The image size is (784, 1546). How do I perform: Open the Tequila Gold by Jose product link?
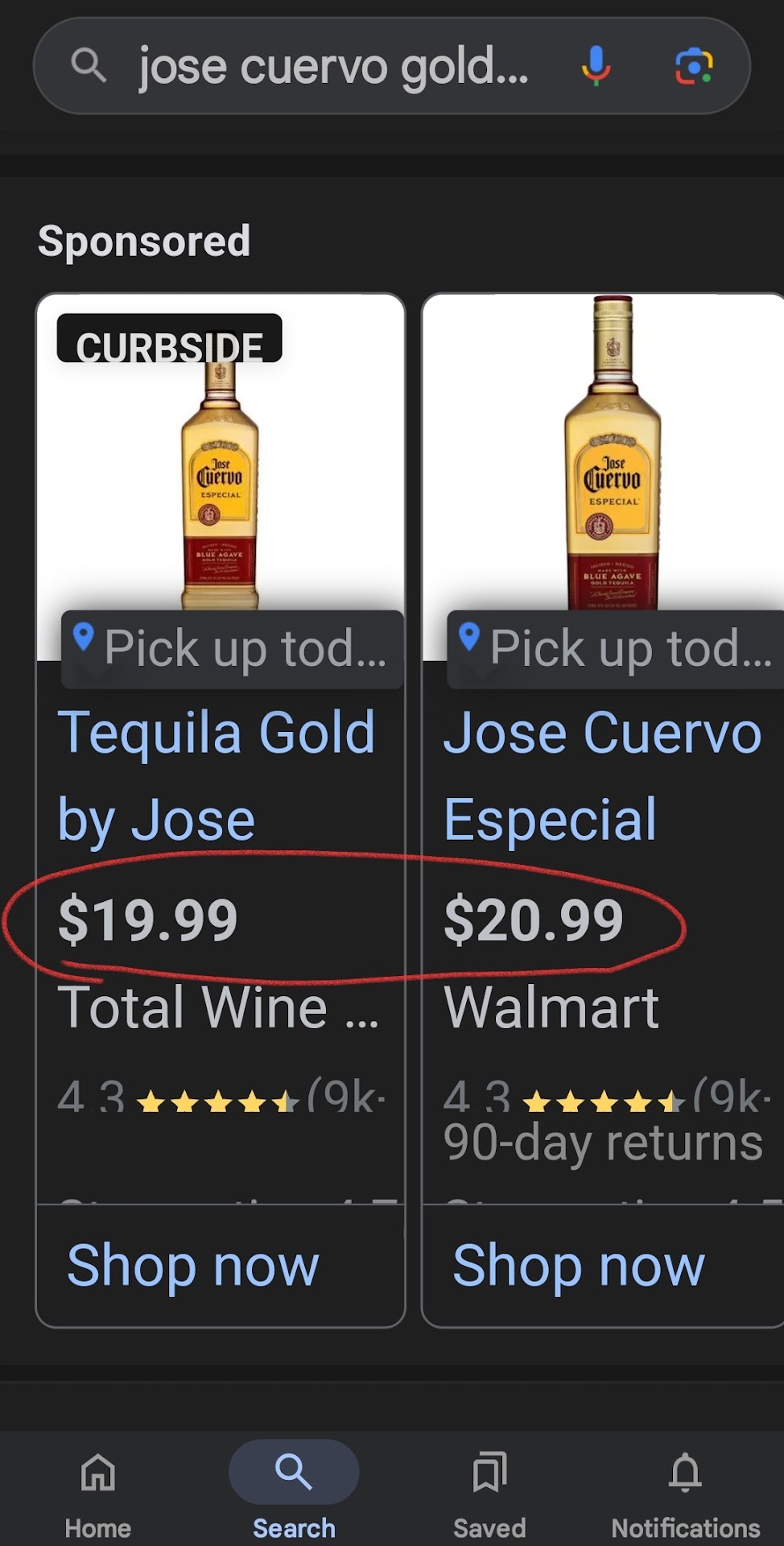point(216,775)
